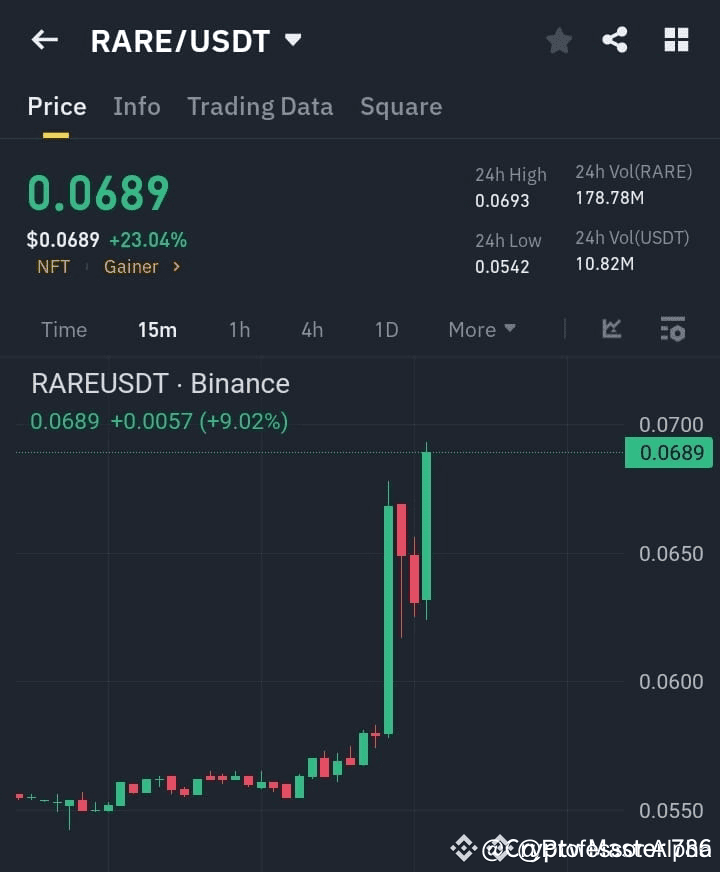Screen dimensions: 720x872
Task: Select the Time interval option
Action: pos(63,329)
